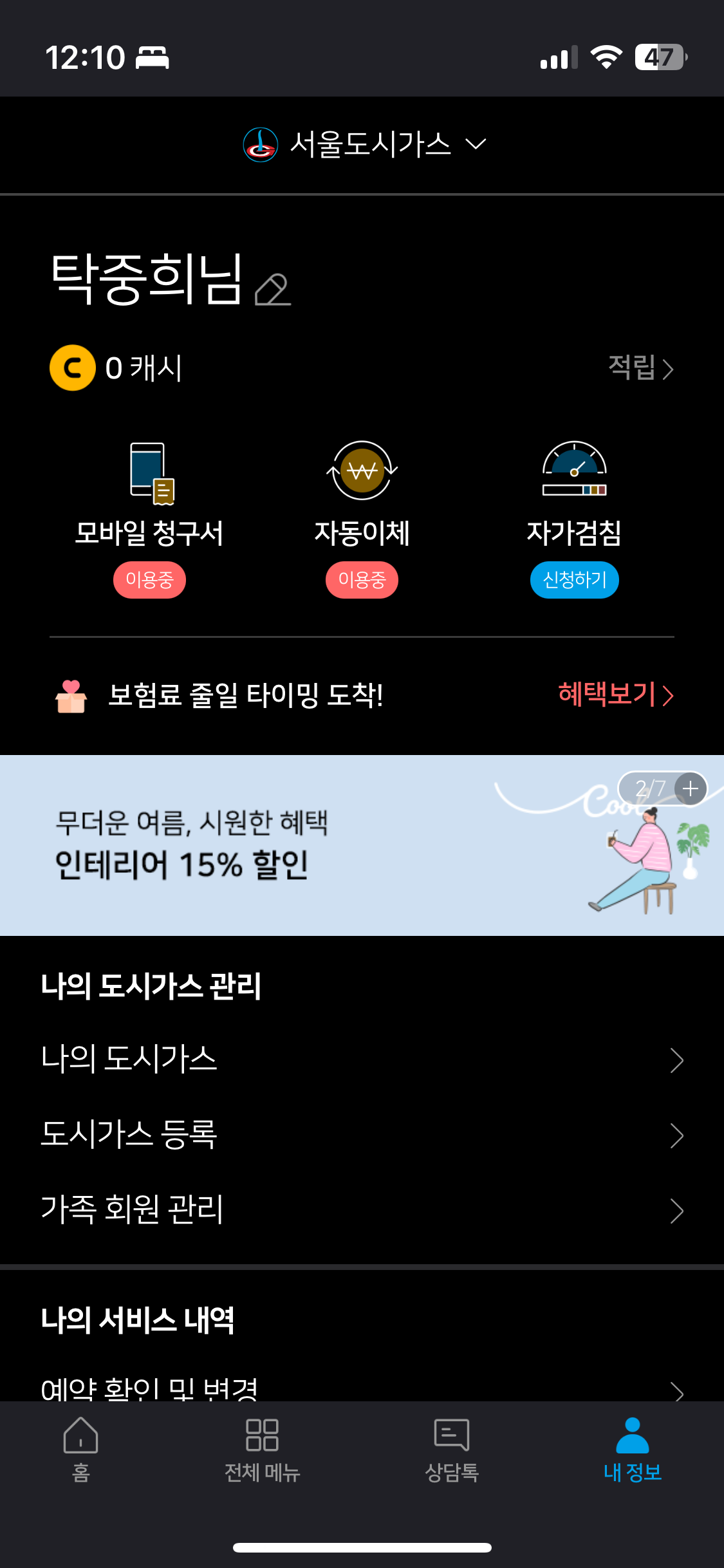
Task: Open the 적립 cash earning link
Action: pos(640,368)
